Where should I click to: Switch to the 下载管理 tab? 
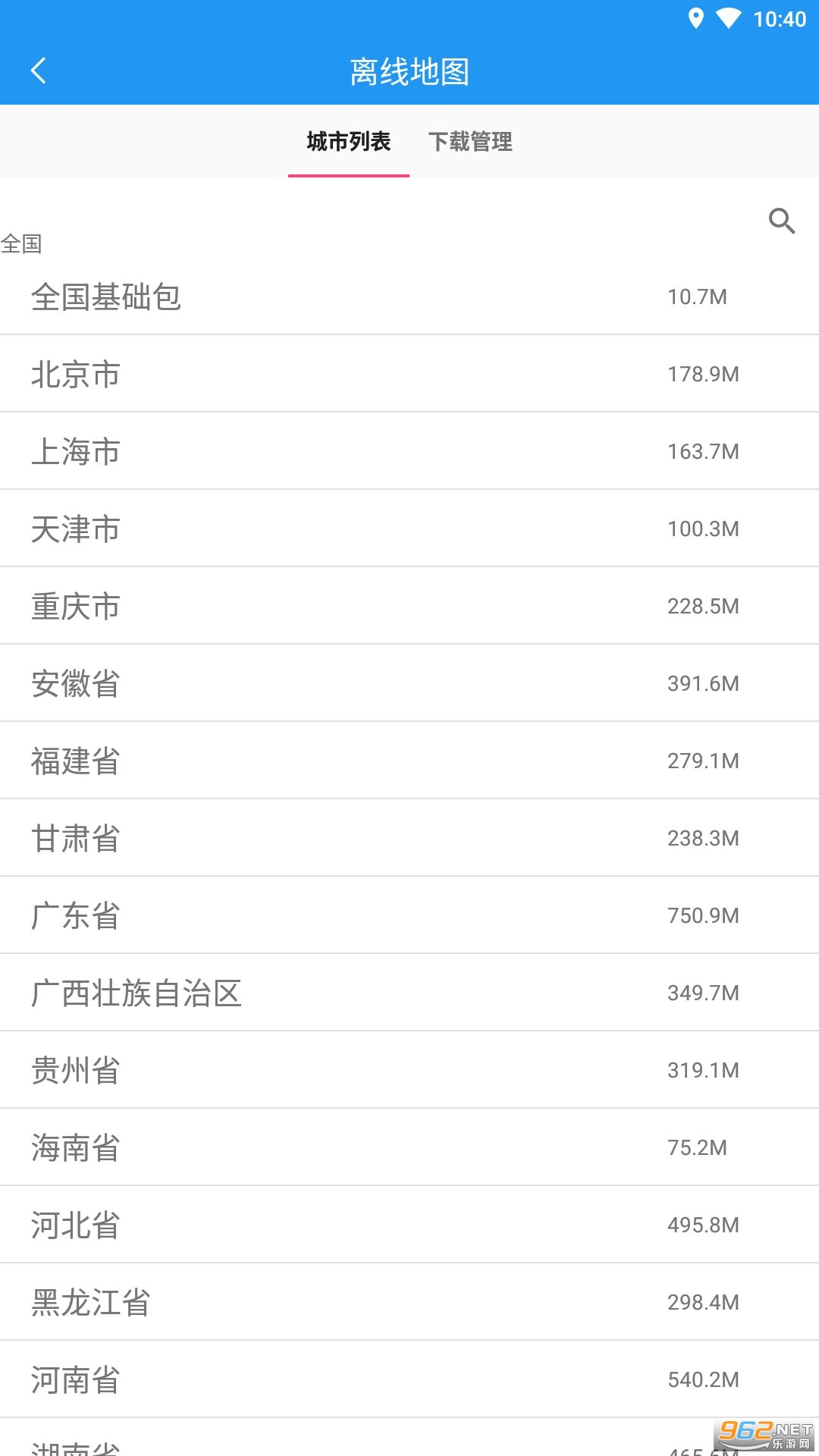[x=470, y=142]
